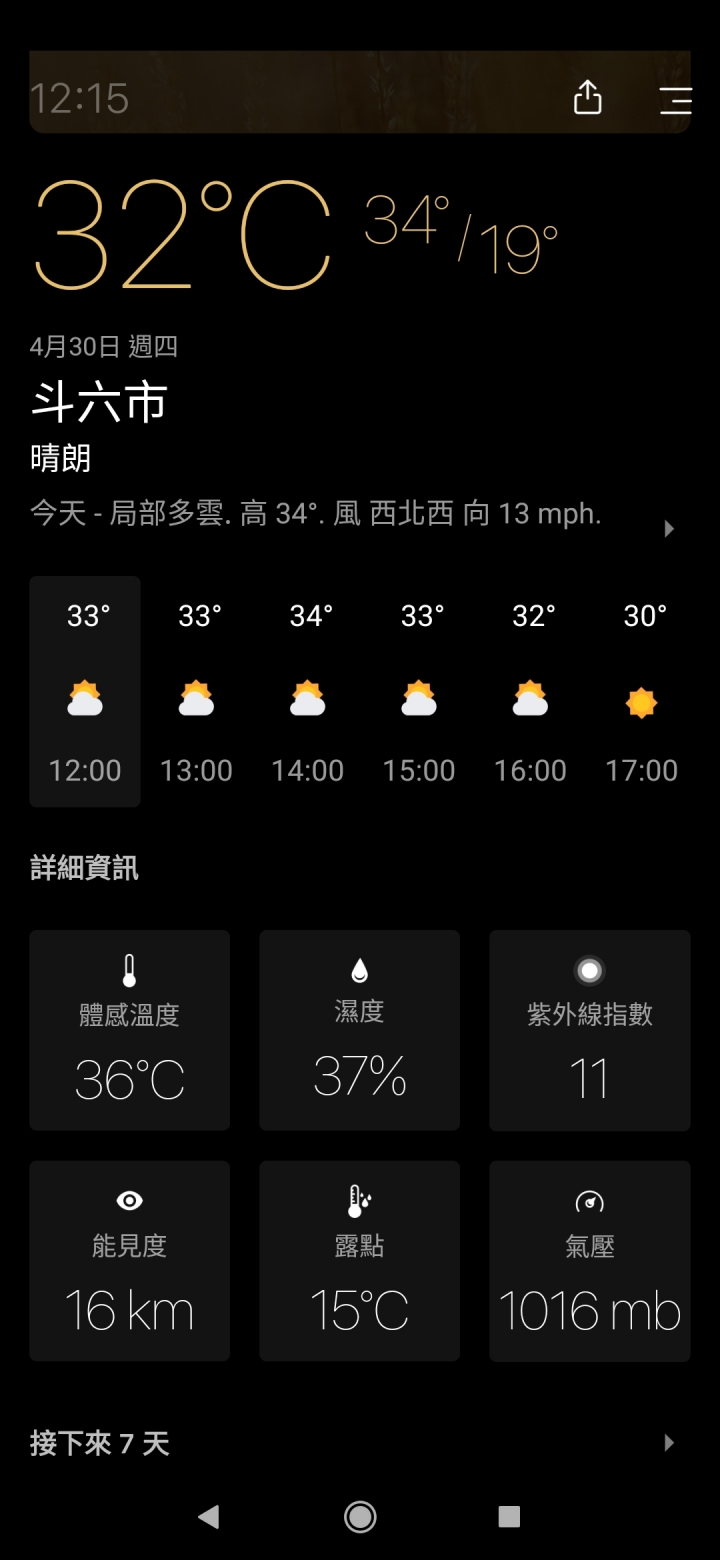Select the 15:00 hourly forecast
Screen dimensions: 720x1560
point(419,691)
